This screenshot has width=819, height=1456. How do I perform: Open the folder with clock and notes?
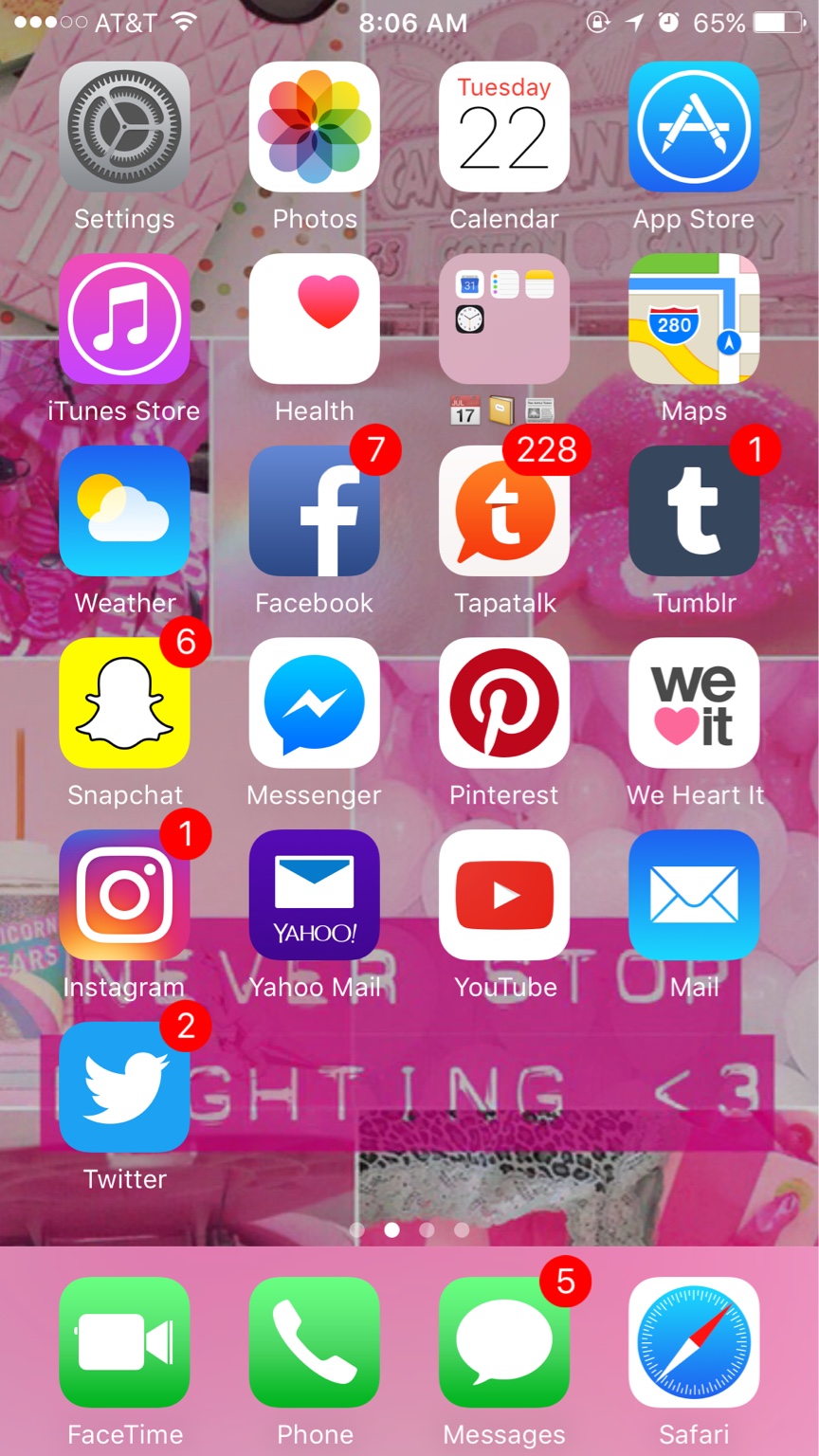point(503,318)
